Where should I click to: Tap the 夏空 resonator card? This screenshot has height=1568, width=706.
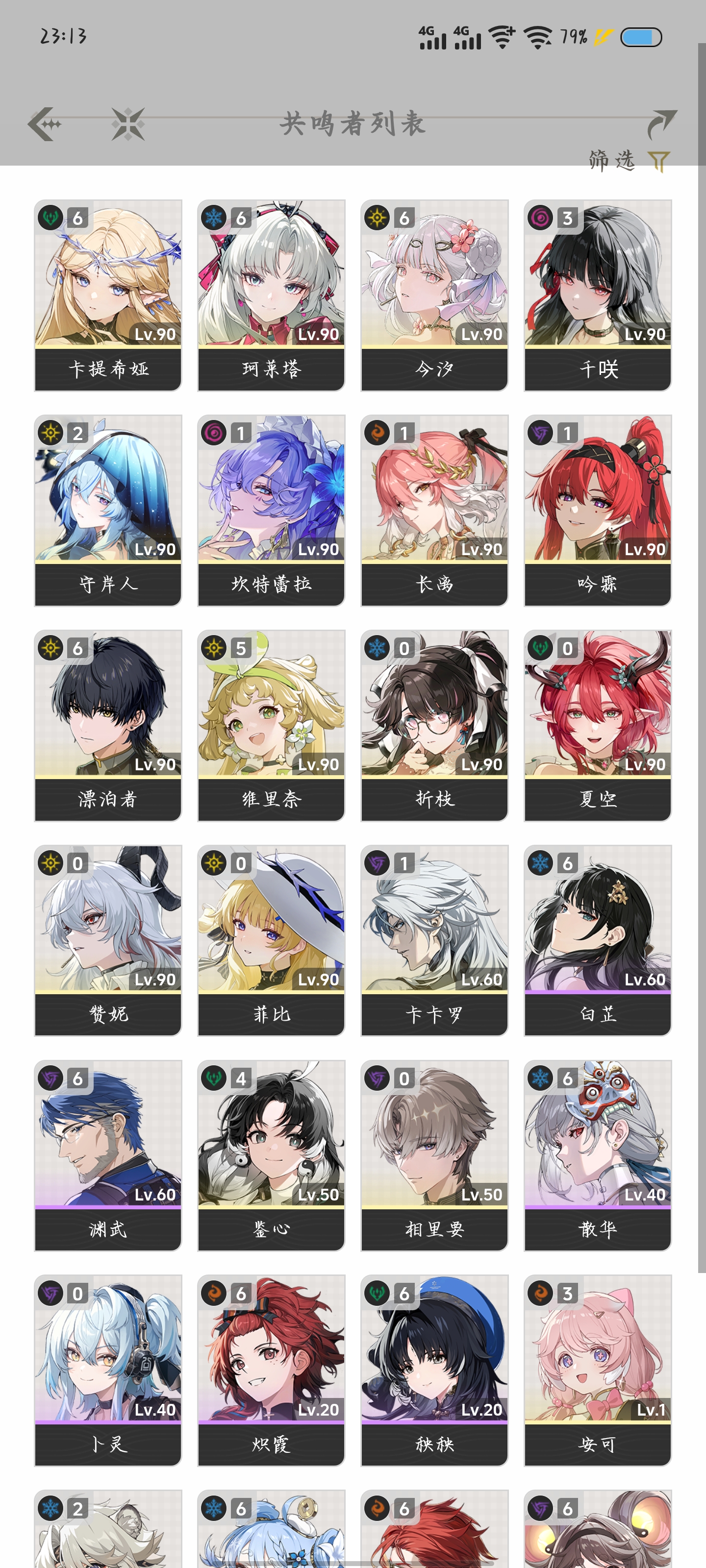point(598,725)
